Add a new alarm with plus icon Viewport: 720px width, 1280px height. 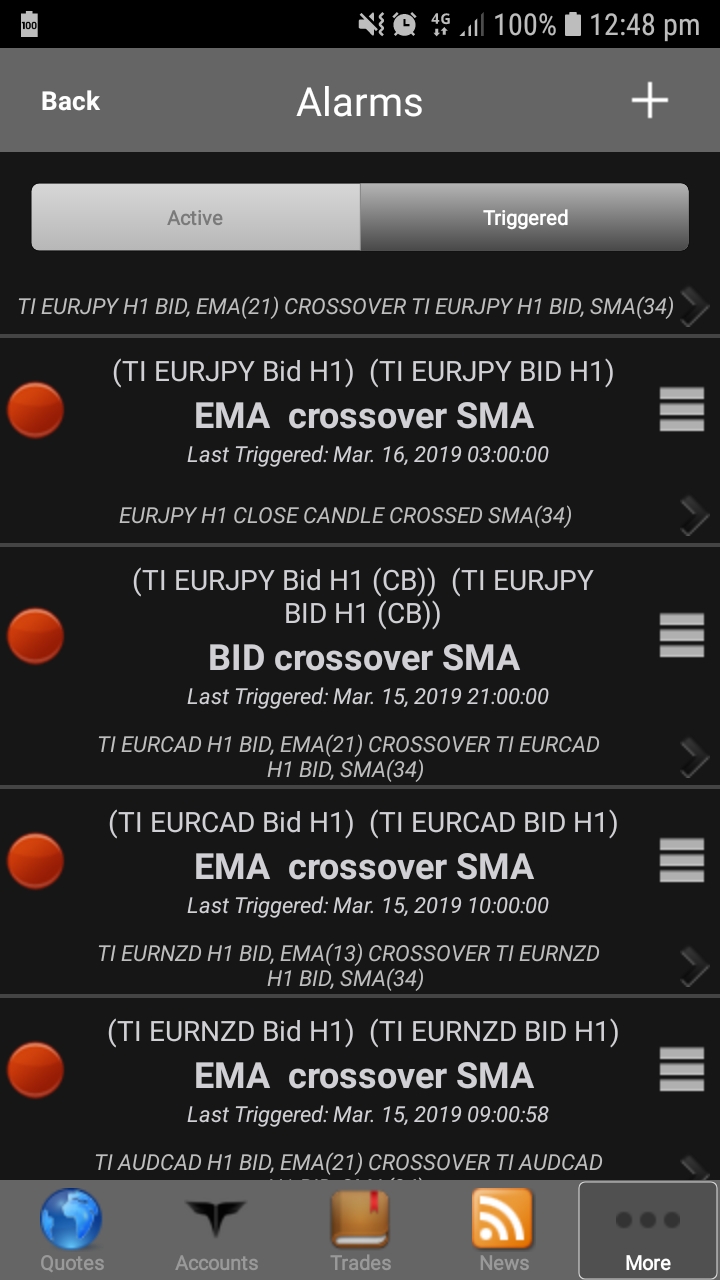point(649,101)
